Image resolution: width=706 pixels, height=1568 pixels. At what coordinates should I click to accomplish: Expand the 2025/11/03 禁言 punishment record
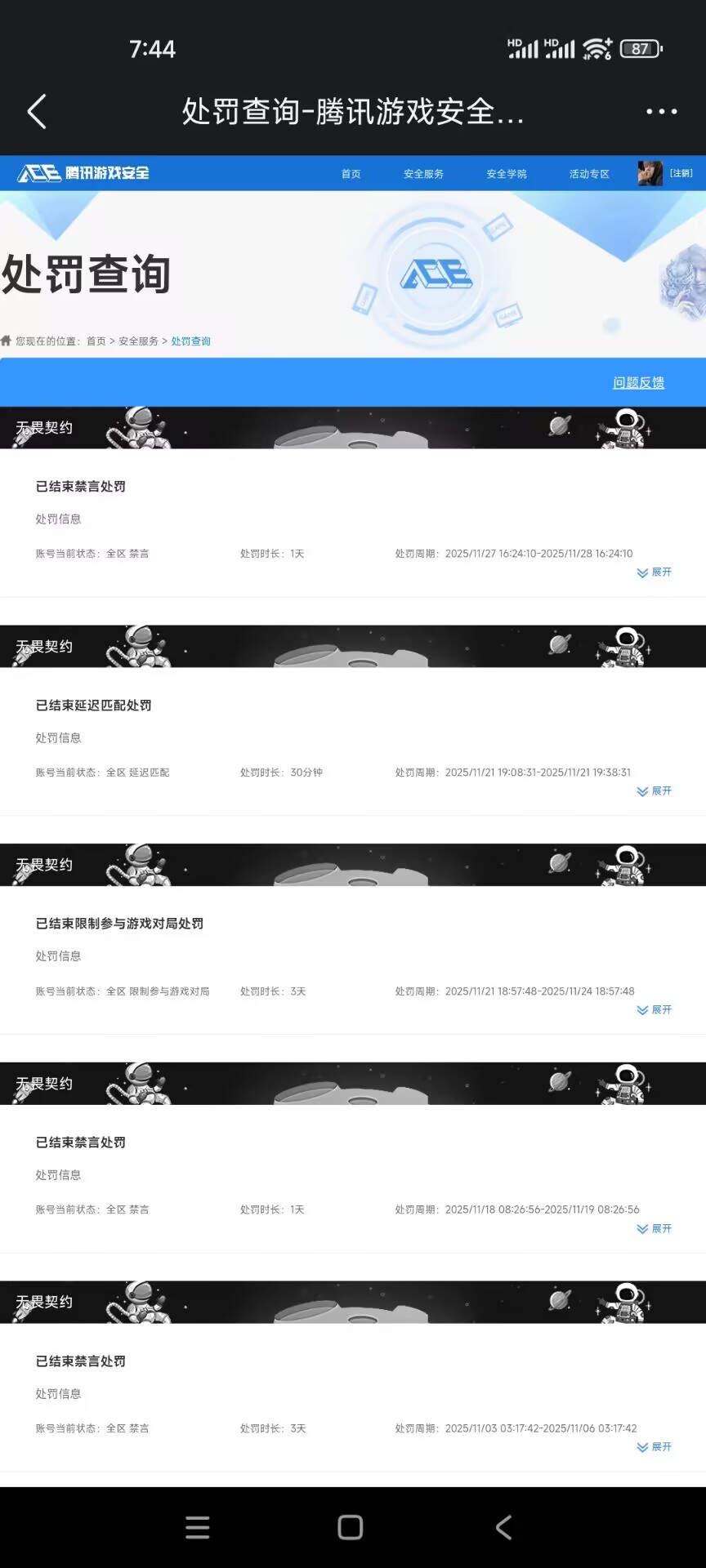(655, 1447)
